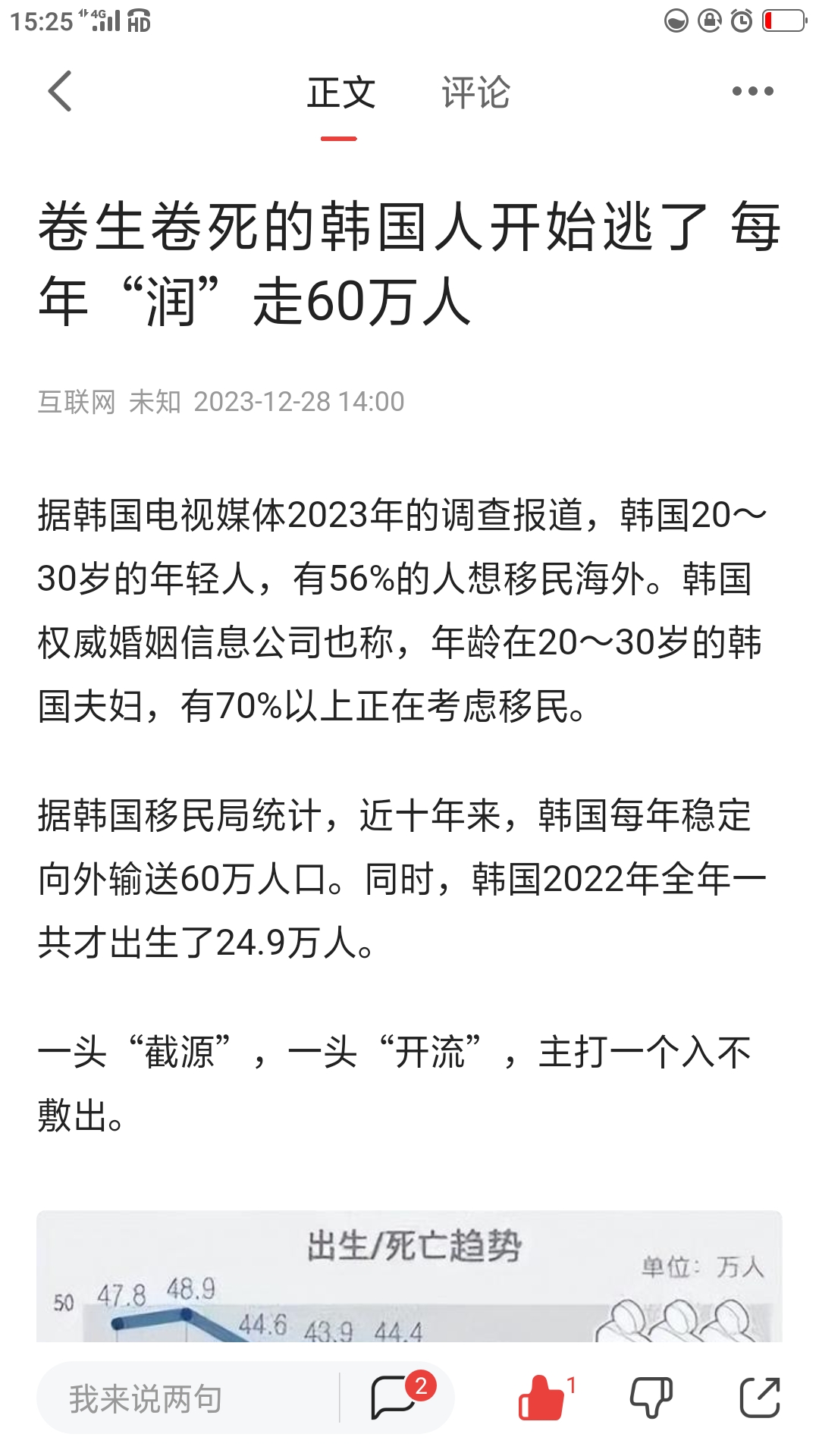819x1456 pixels.
Task: Dislike the article with thumbs-down
Action: [x=651, y=1397]
